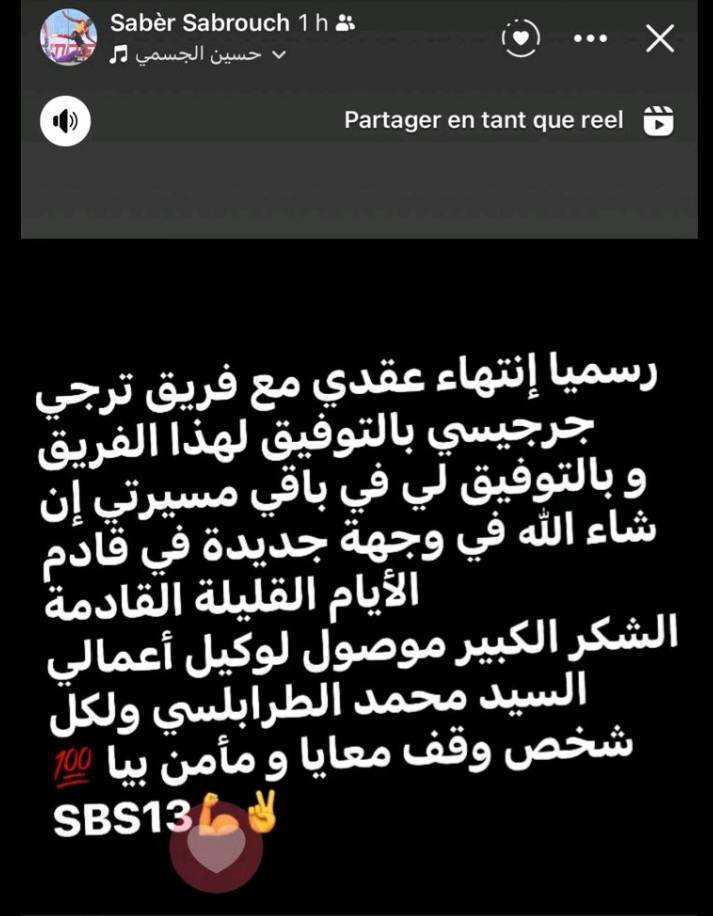The height and width of the screenshot is (916, 713).
Task: Mute the story sound
Action: [65, 122]
